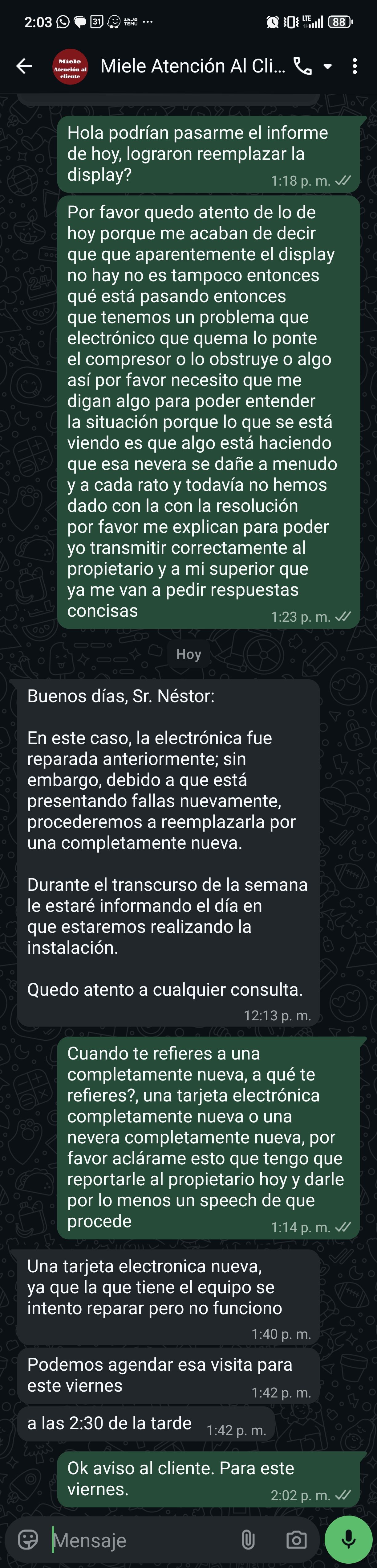377x1568 pixels.
Task: Start a voice call with Miele
Action: [302, 66]
